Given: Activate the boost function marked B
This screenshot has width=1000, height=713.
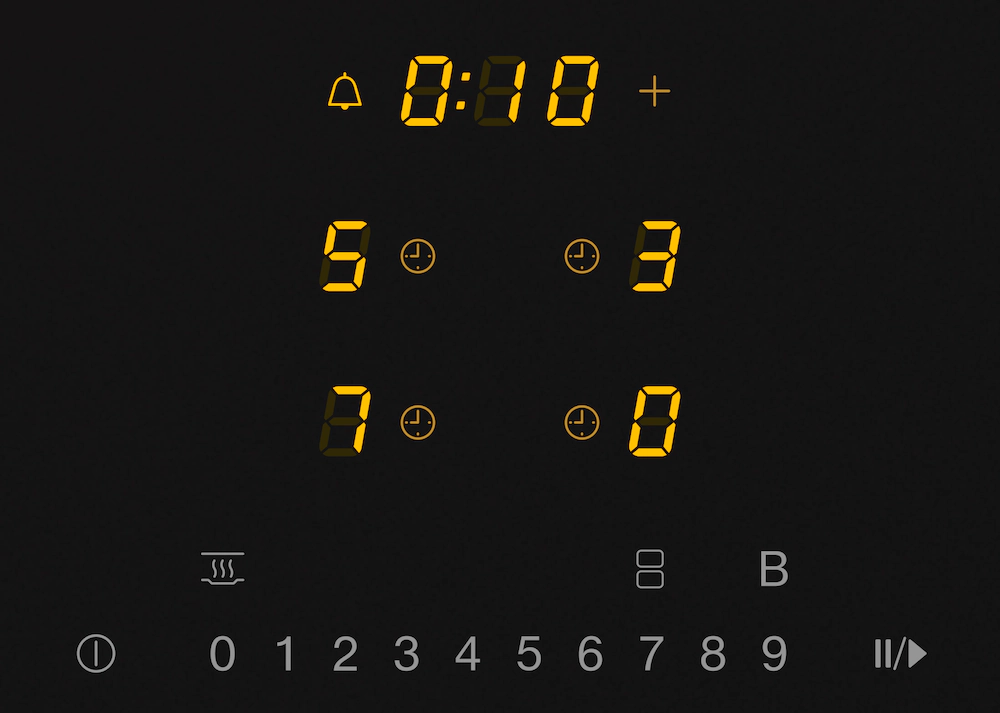Looking at the screenshot, I should pyautogui.click(x=774, y=569).
